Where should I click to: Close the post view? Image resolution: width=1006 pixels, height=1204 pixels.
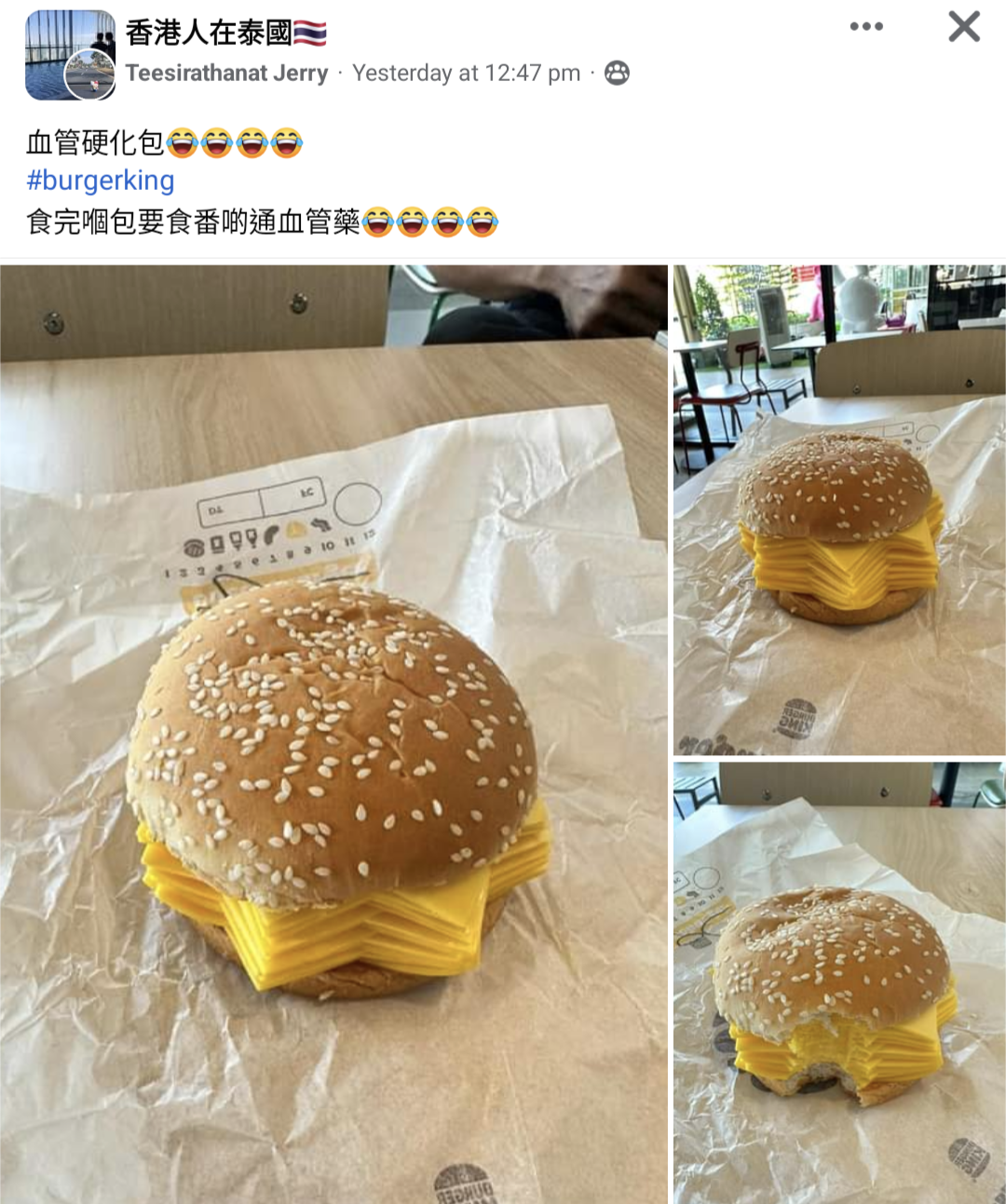(x=964, y=26)
